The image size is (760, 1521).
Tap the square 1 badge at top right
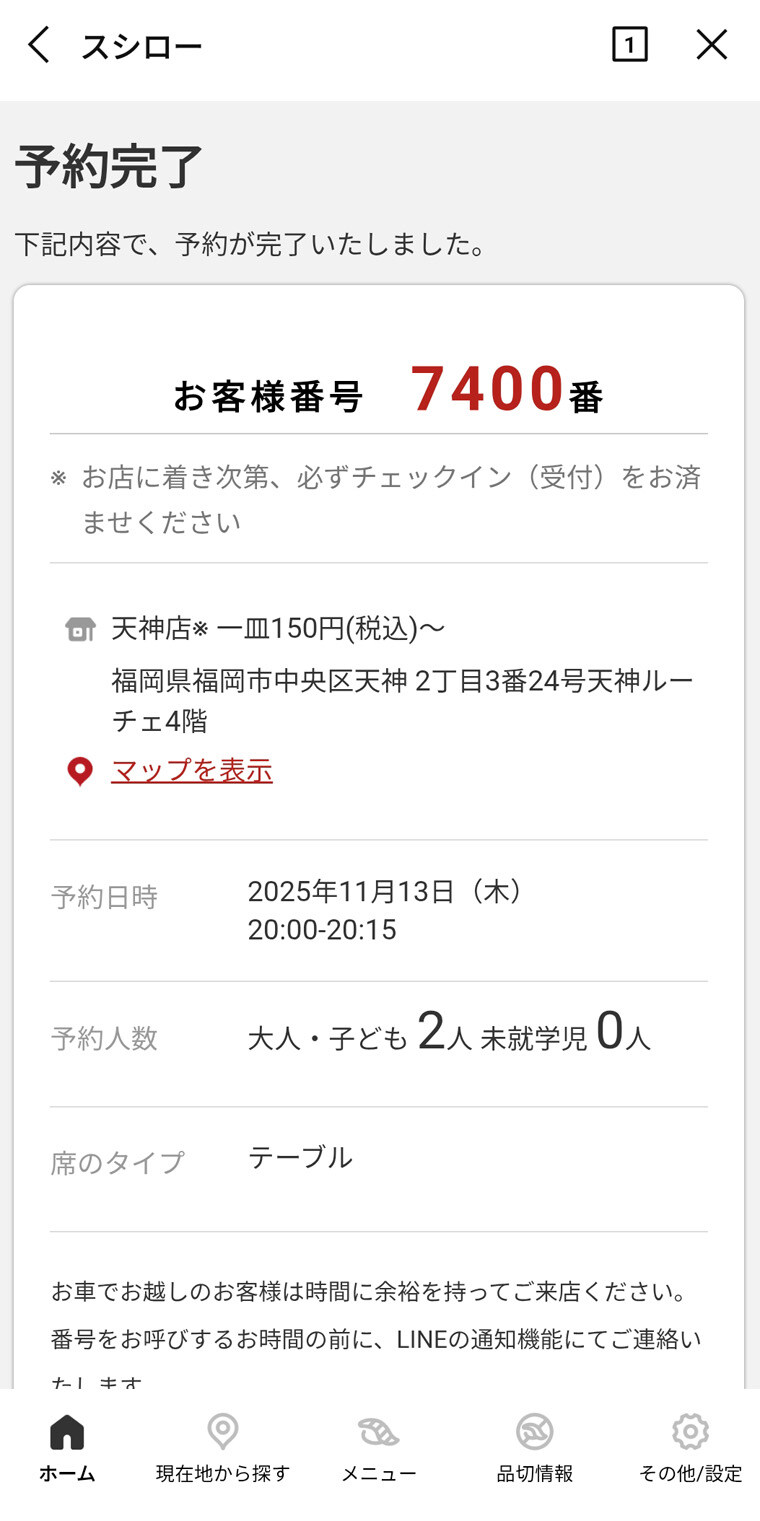(x=630, y=45)
